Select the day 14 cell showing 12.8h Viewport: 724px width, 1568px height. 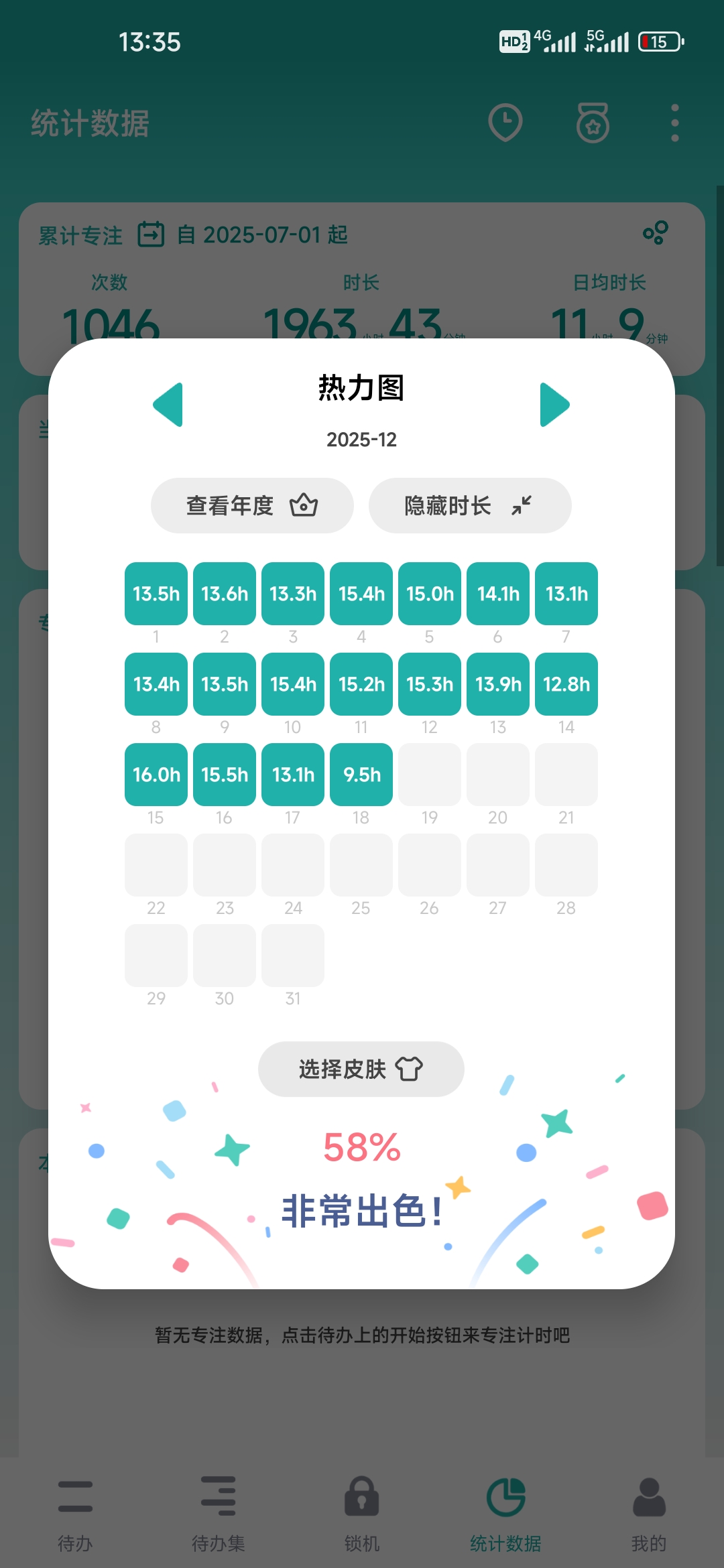566,684
